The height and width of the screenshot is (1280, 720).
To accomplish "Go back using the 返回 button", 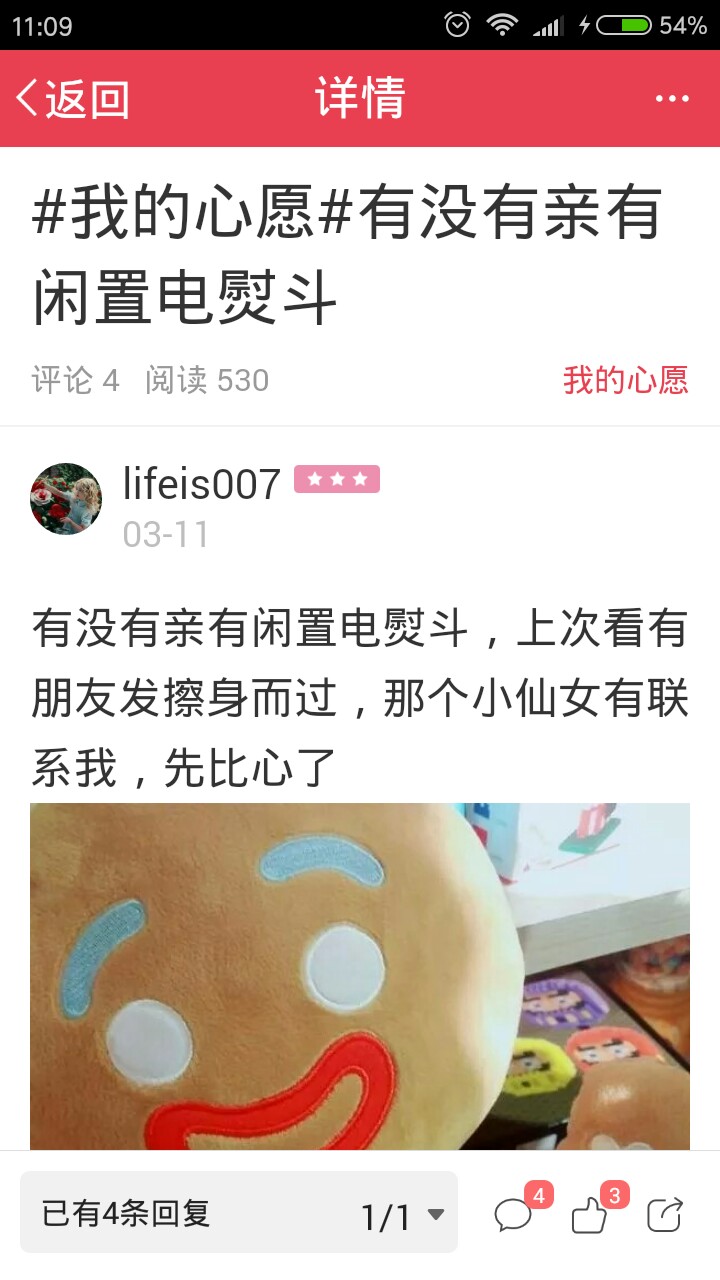I will (x=73, y=99).
